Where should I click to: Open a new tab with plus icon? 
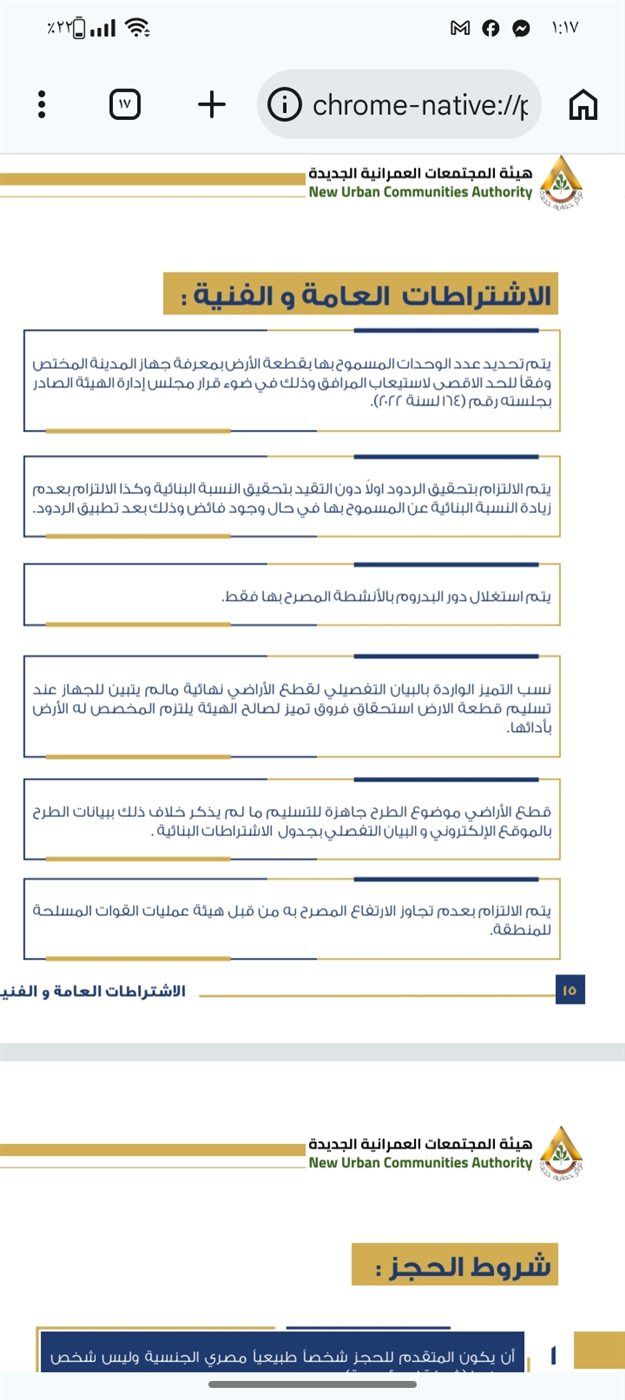(x=211, y=104)
